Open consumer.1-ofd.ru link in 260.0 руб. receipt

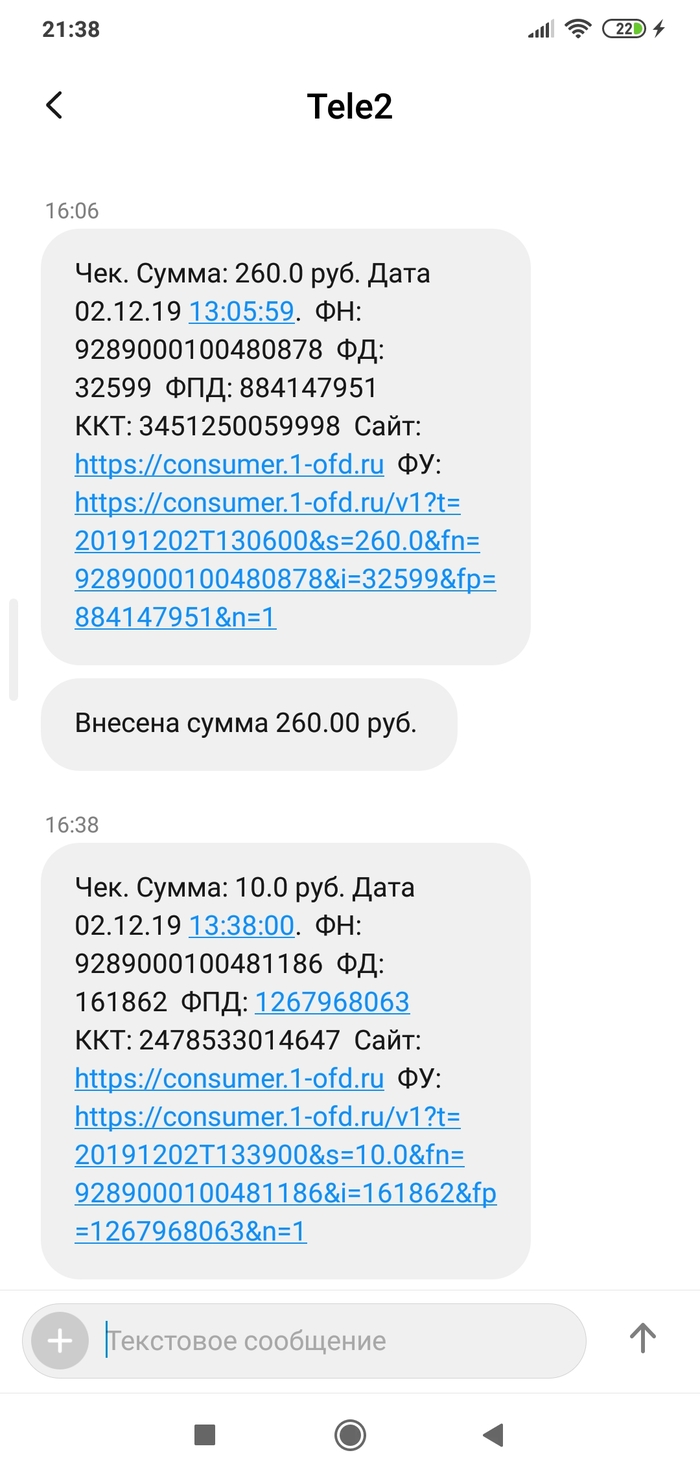pos(229,464)
